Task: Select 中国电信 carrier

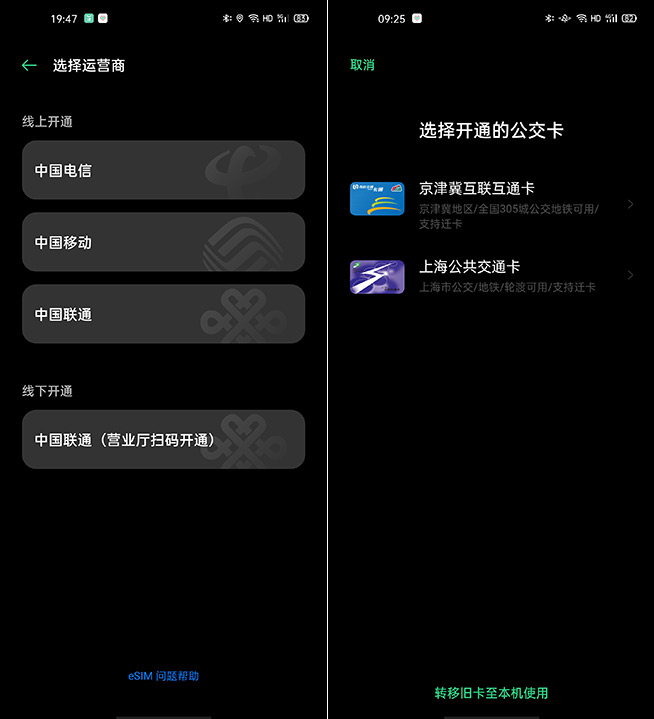Action: [163, 170]
